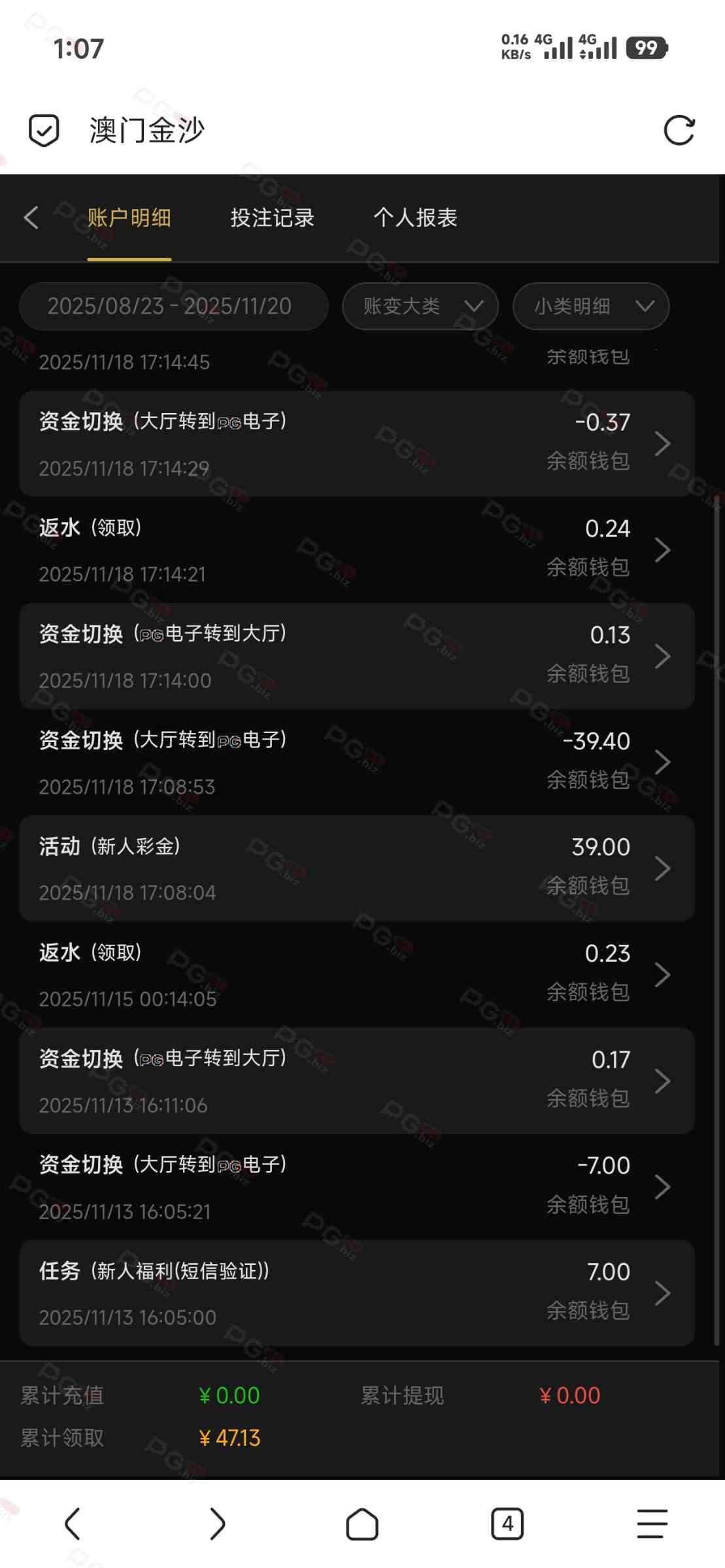Open the 个人报表 tab
The height and width of the screenshot is (1568, 725).
click(x=415, y=218)
